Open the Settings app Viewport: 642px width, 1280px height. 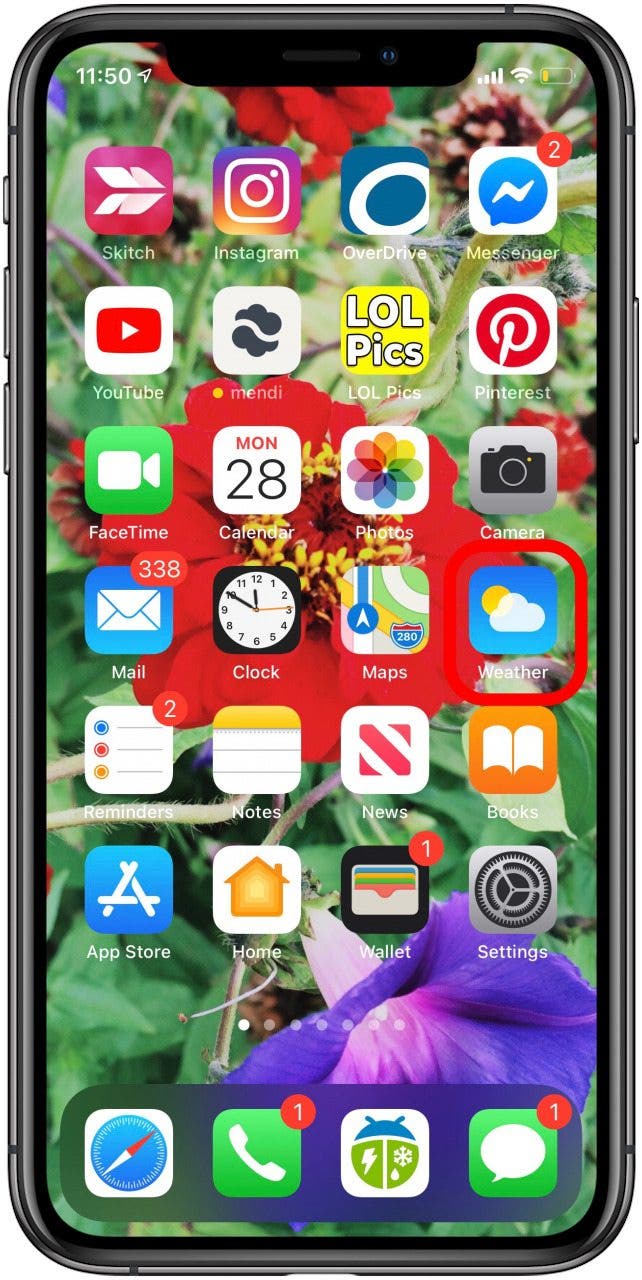click(x=513, y=890)
